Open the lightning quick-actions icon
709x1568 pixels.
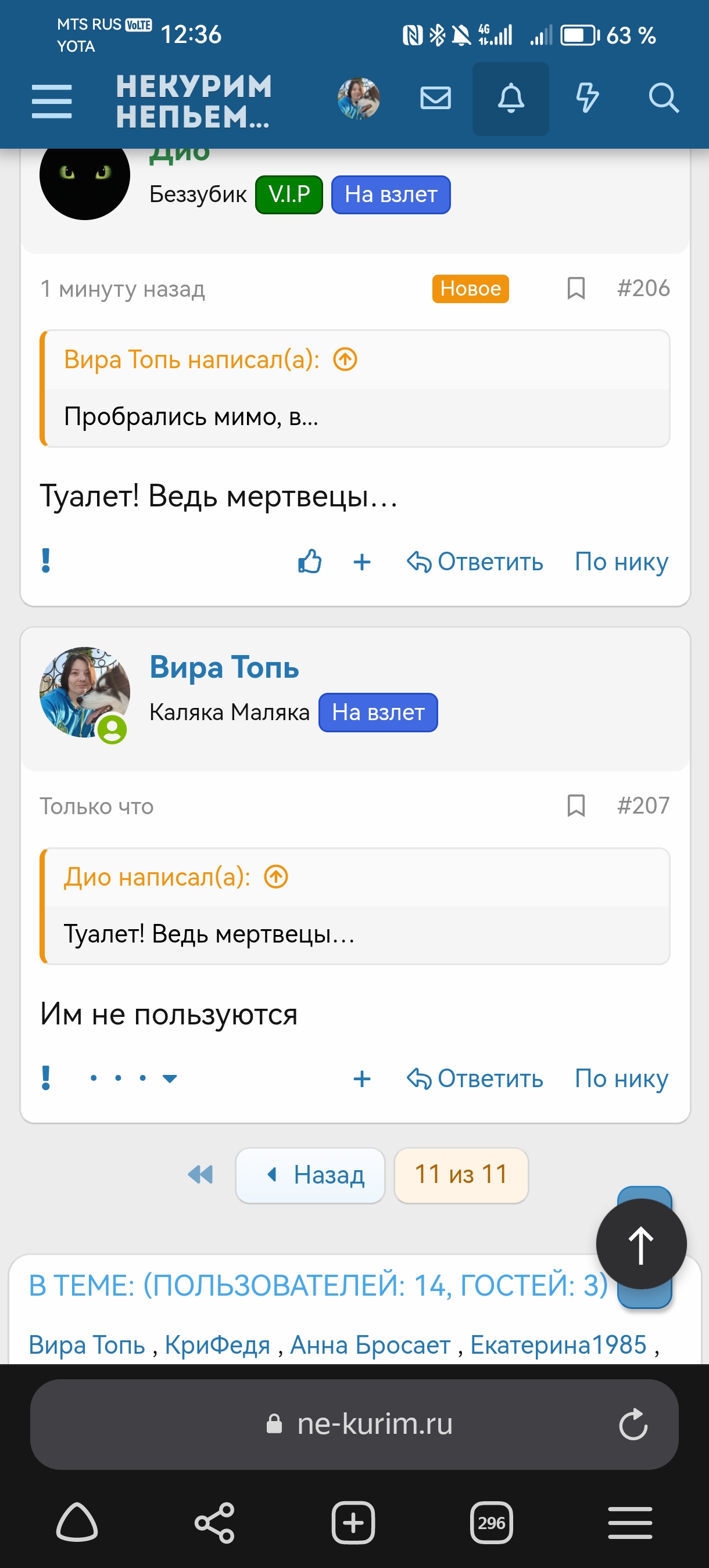click(587, 99)
